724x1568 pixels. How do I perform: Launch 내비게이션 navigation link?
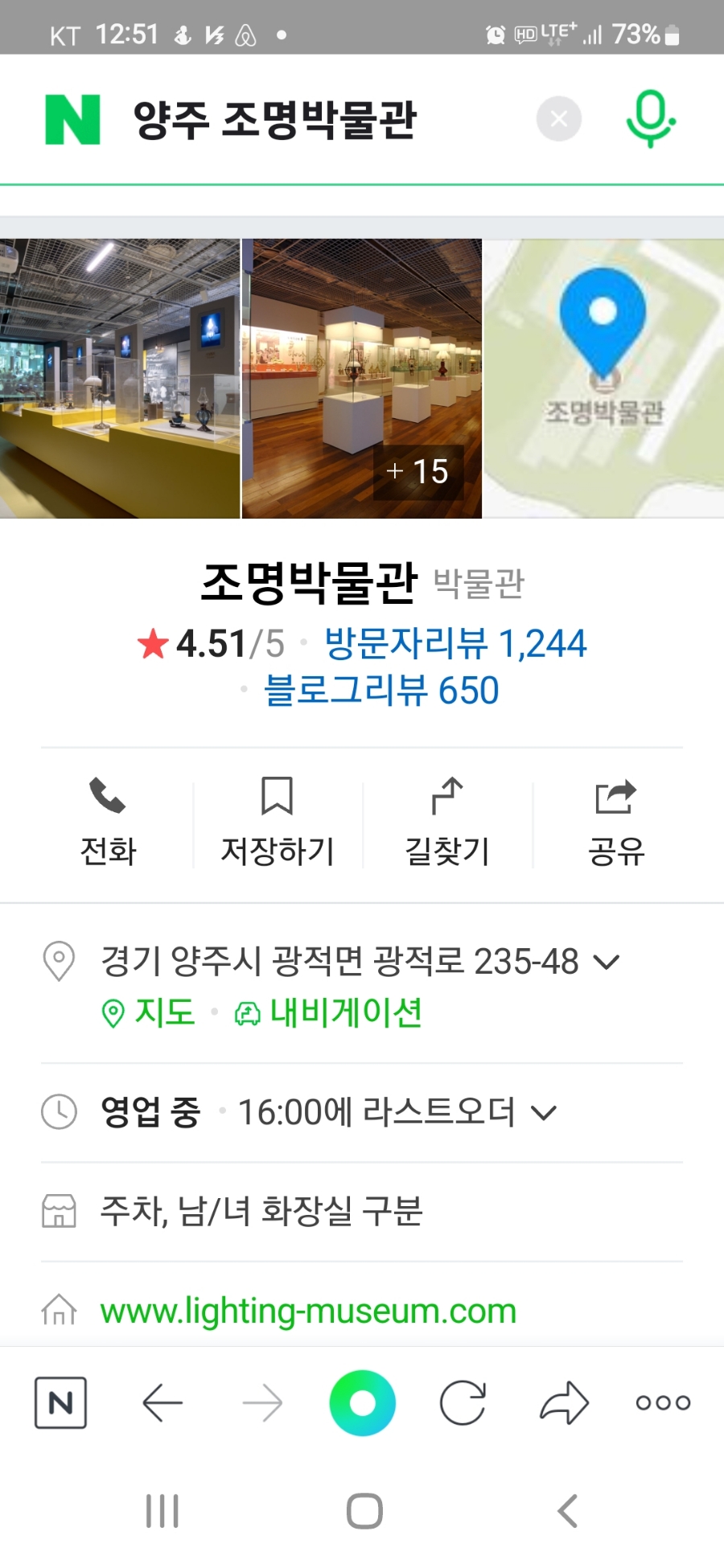329,1012
